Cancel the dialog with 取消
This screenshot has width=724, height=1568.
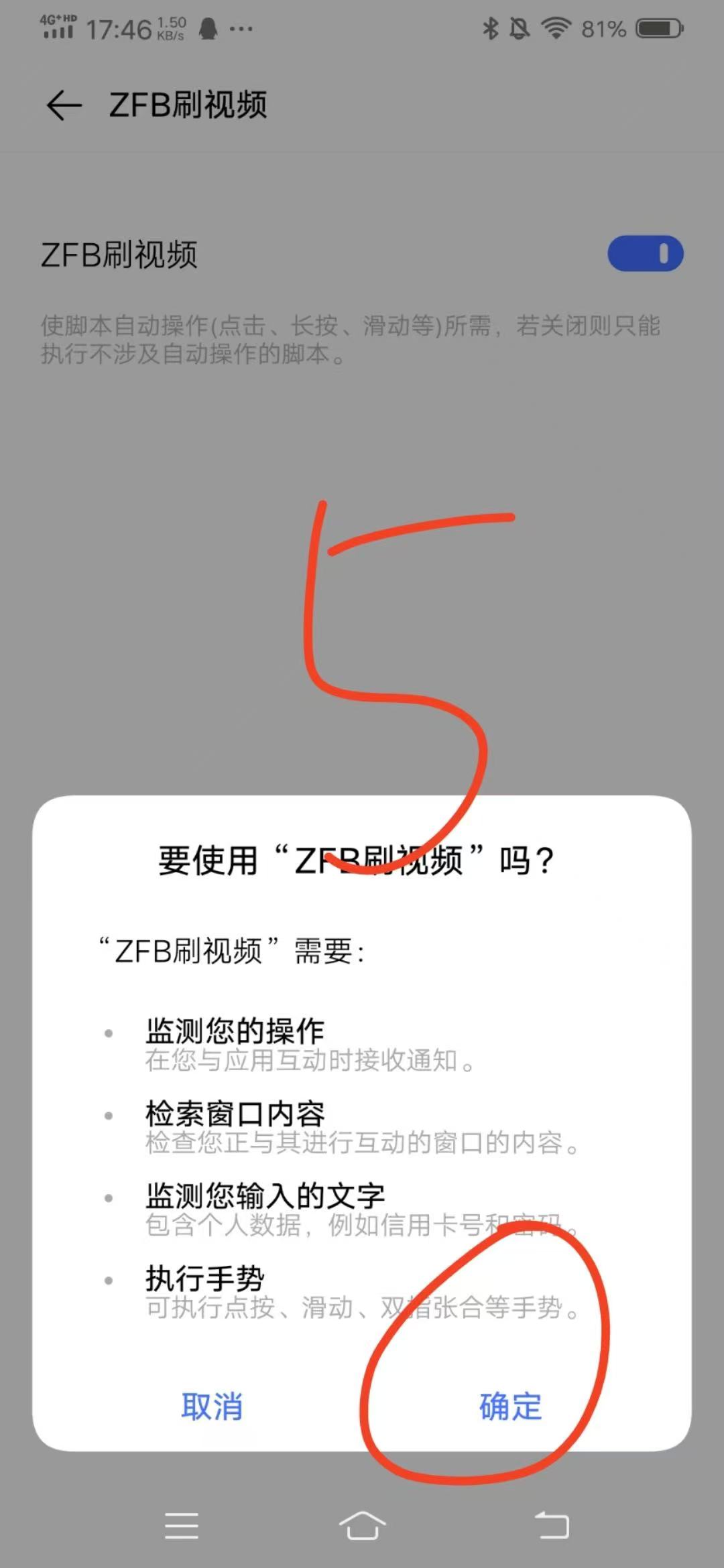click(212, 1406)
